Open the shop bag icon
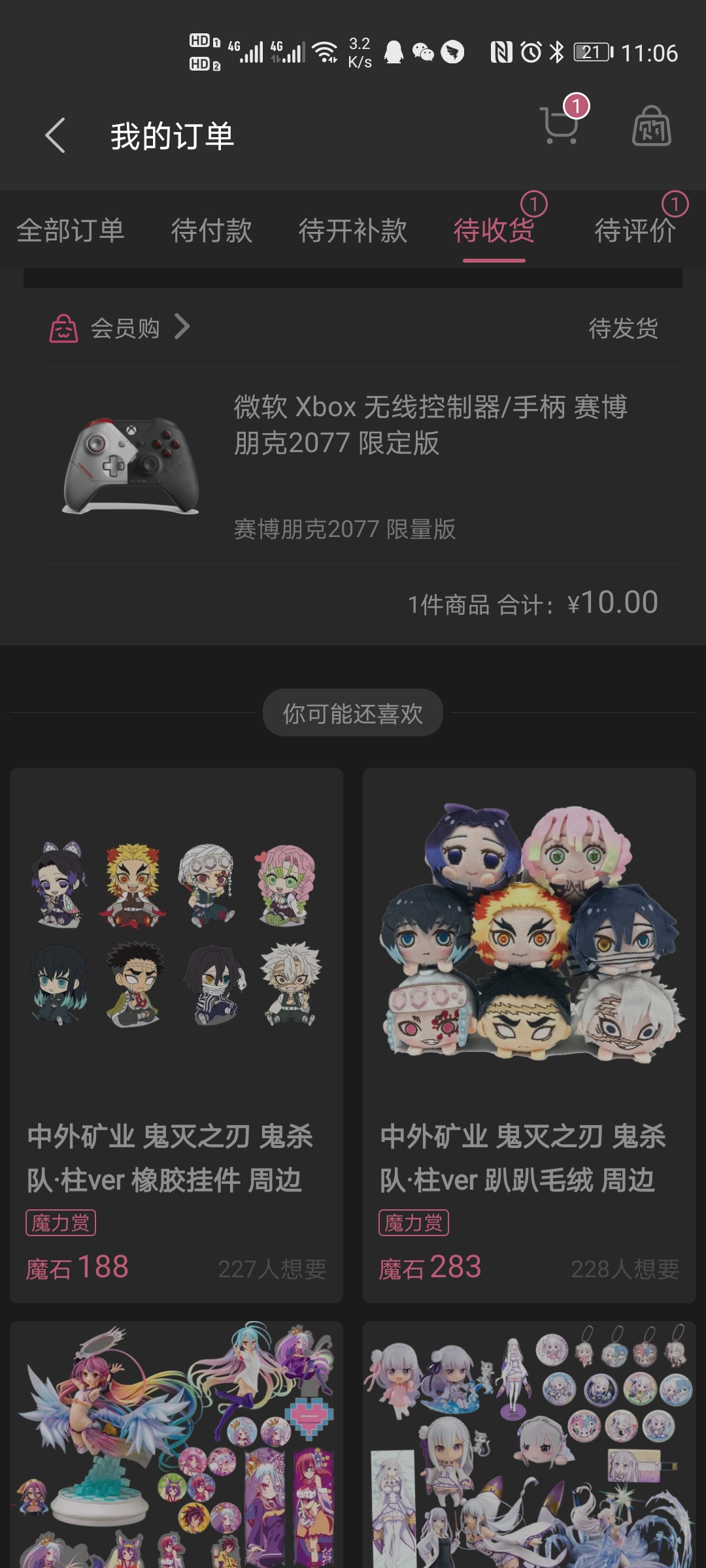 [651, 126]
